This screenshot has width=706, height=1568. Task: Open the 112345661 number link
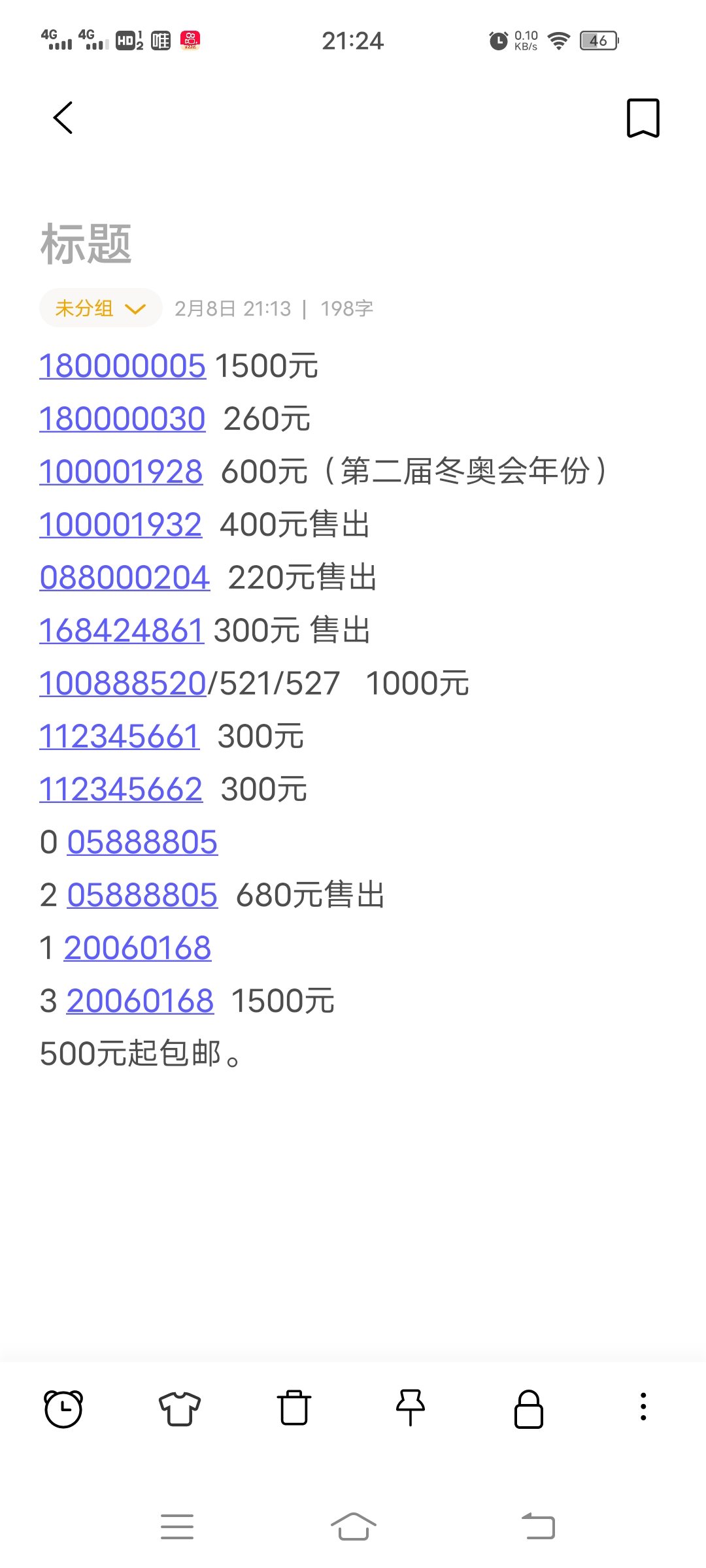coord(120,736)
